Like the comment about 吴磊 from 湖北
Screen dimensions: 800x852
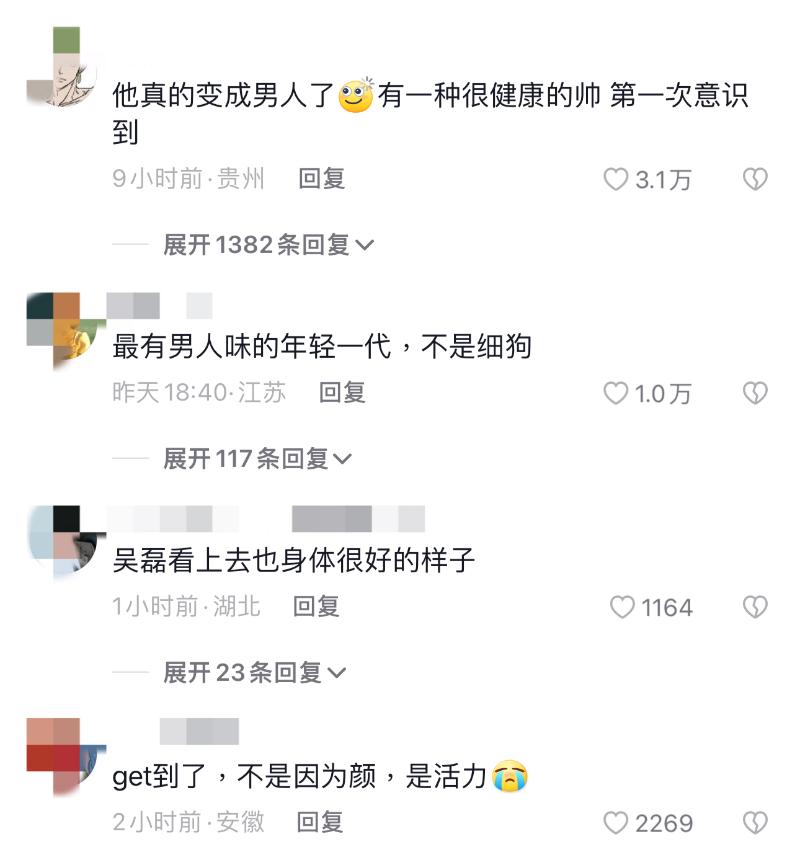[622, 607]
